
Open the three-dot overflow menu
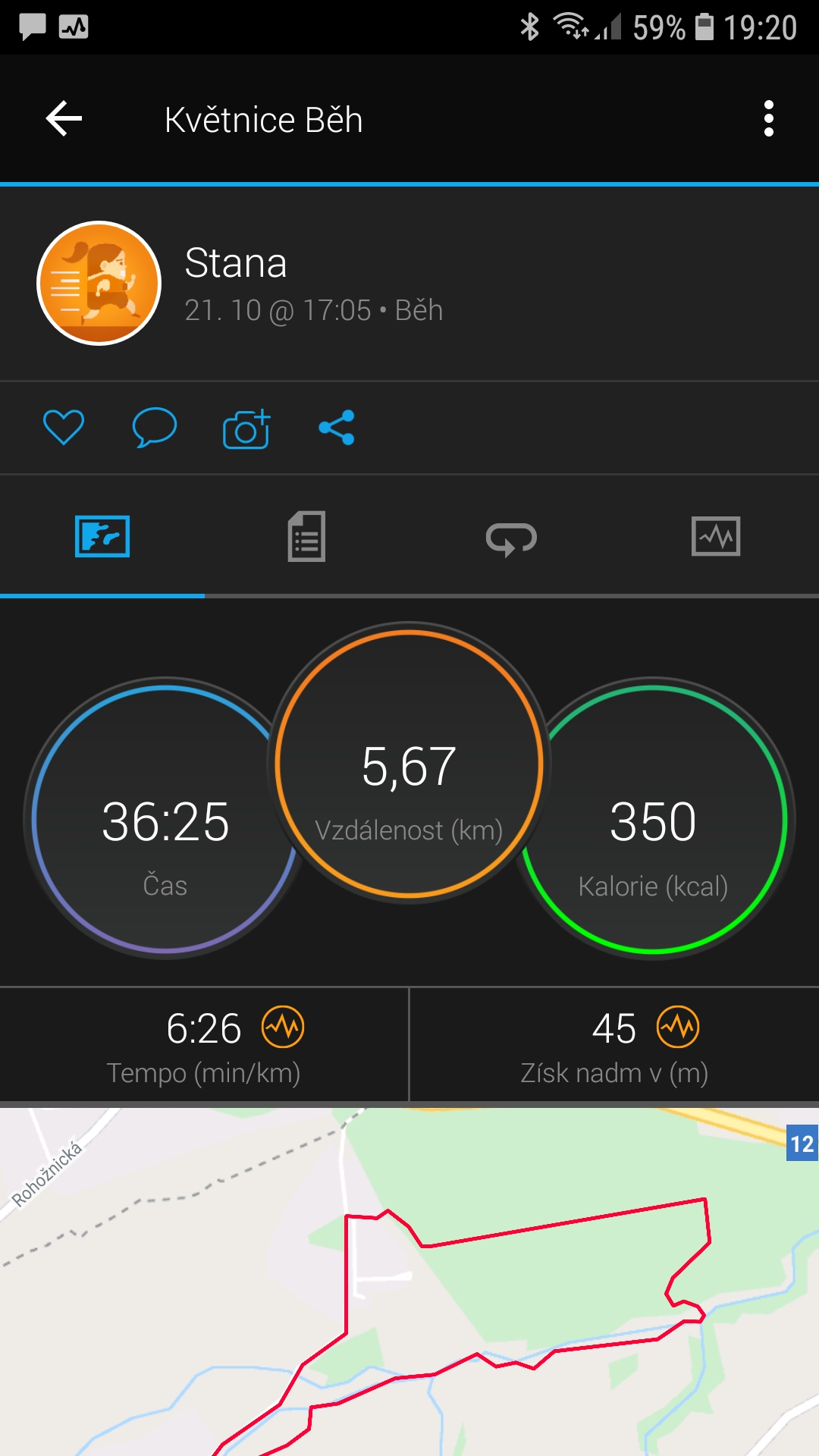click(x=769, y=119)
